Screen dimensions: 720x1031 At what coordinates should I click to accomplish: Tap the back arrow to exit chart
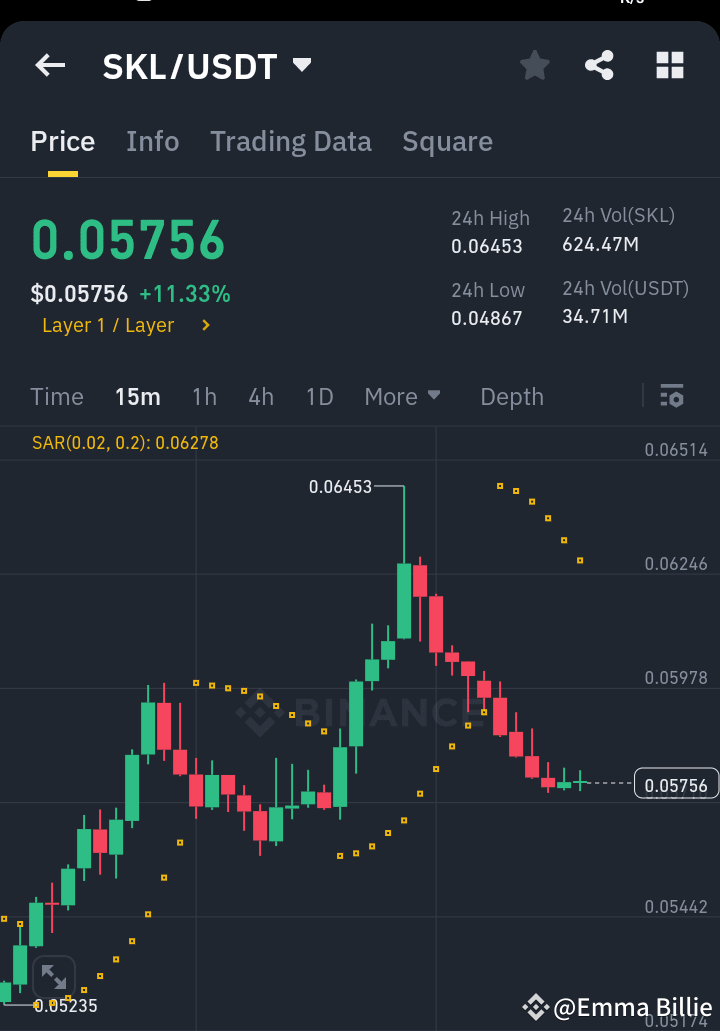click(49, 65)
